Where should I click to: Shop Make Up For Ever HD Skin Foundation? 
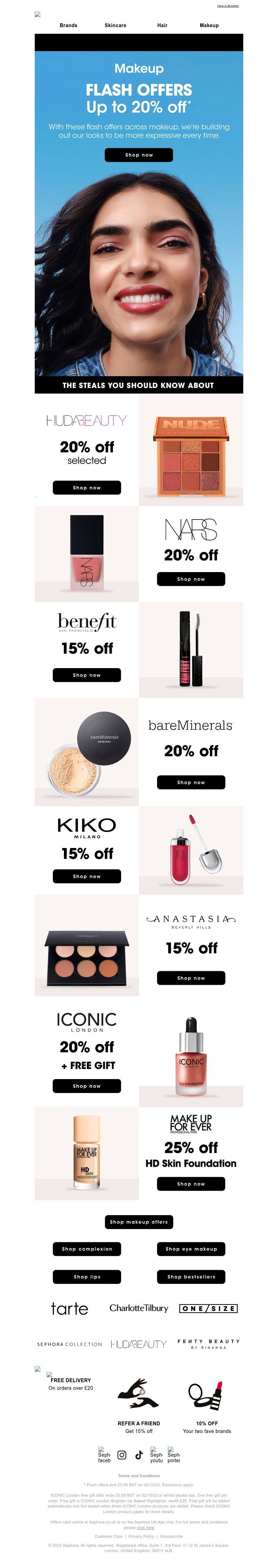coord(190,1184)
